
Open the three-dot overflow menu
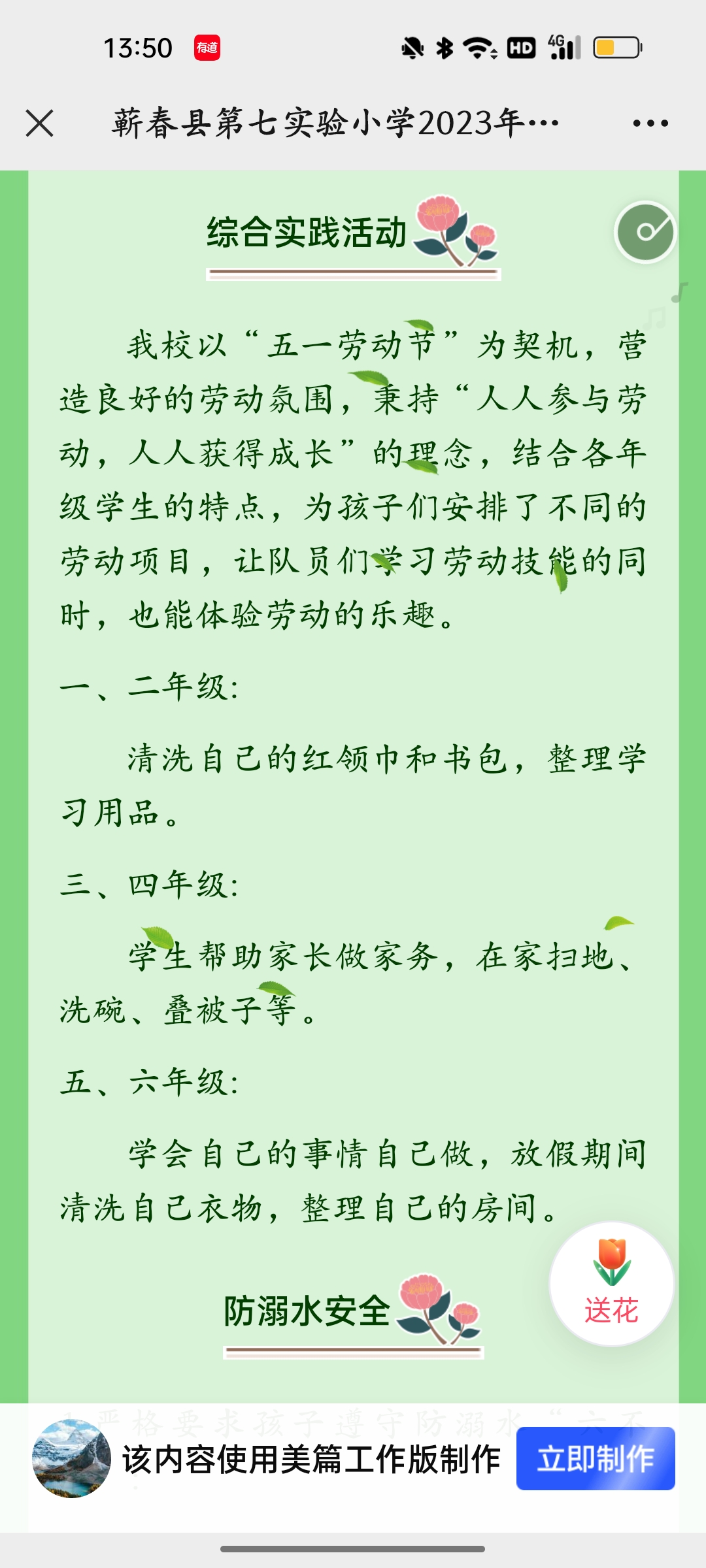click(650, 123)
